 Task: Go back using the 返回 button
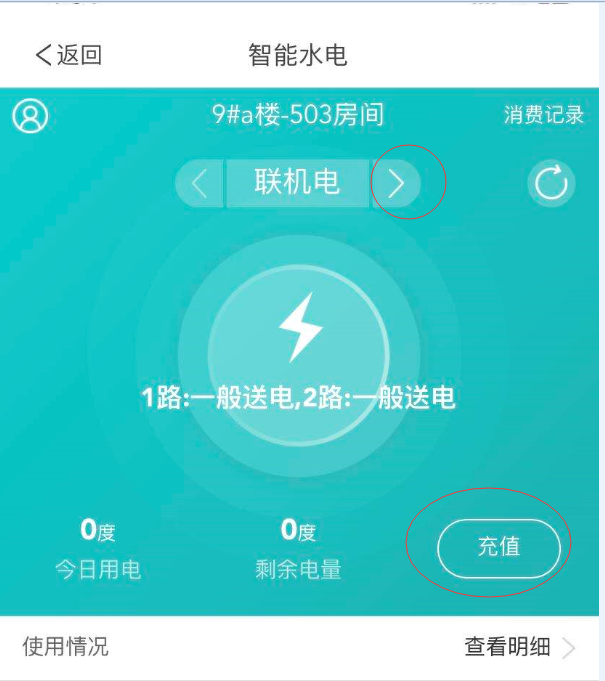tap(68, 55)
